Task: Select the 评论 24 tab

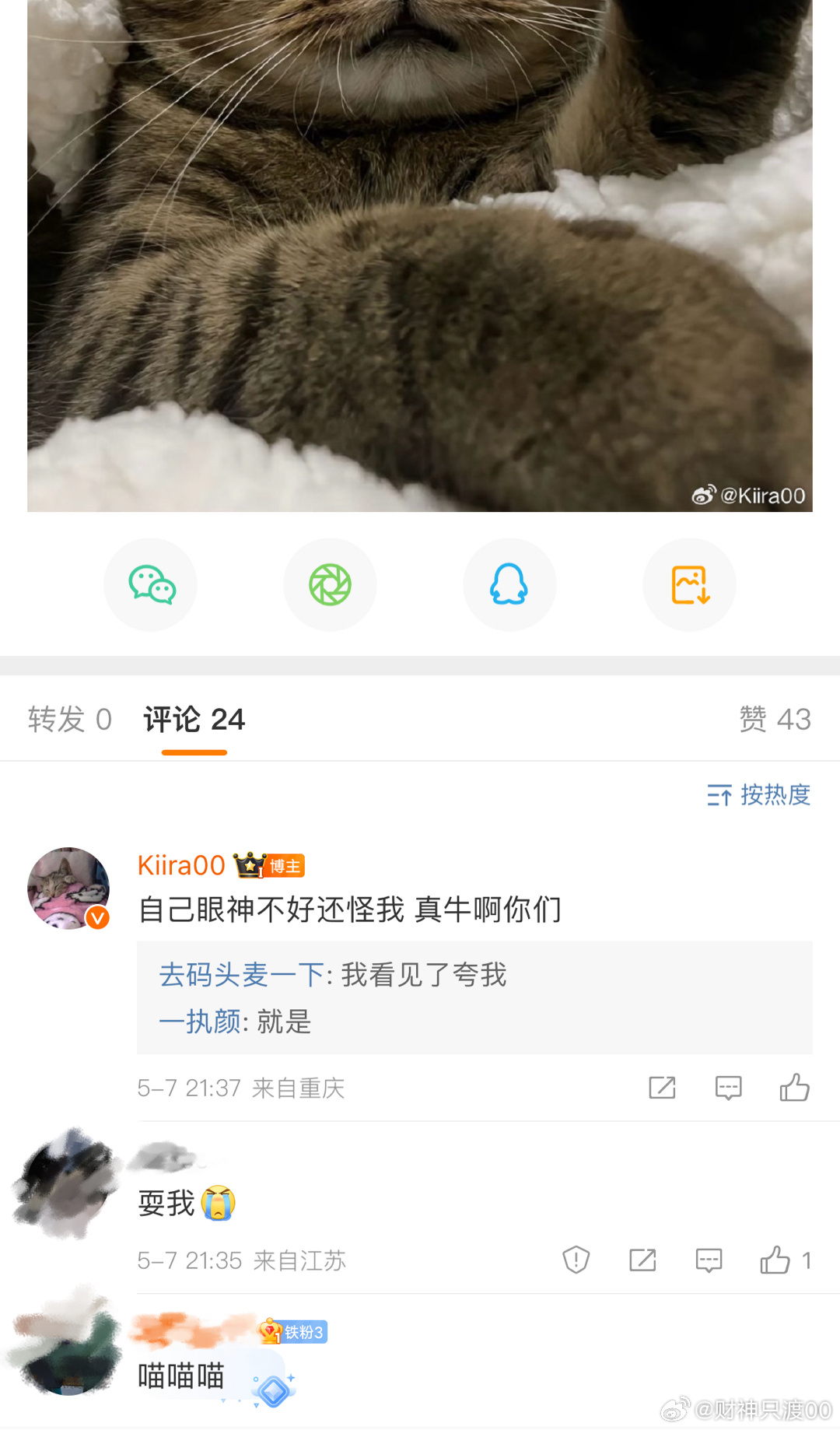Action: click(x=194, y=720)
